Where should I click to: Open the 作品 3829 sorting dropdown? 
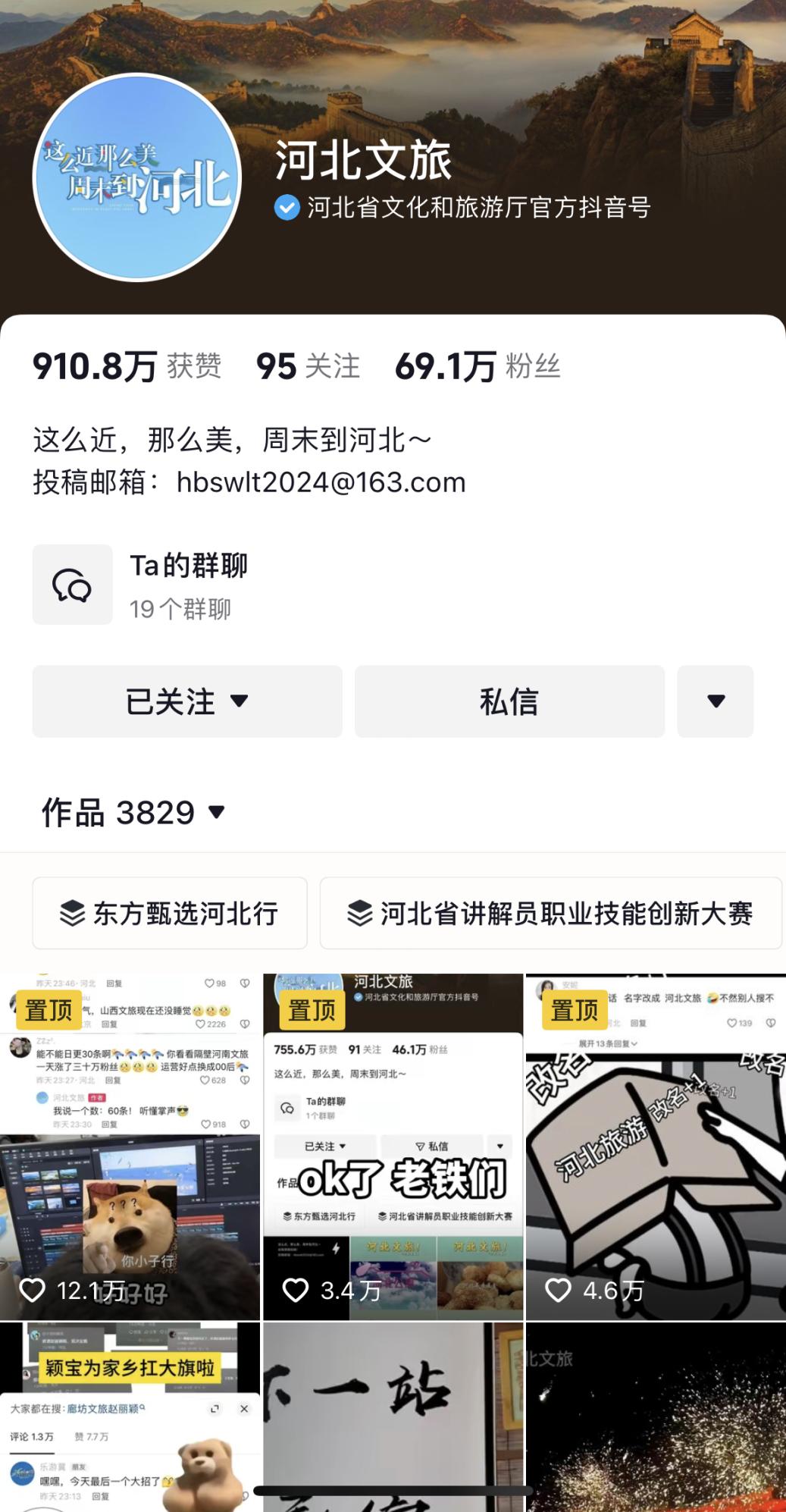click(134, 813)
